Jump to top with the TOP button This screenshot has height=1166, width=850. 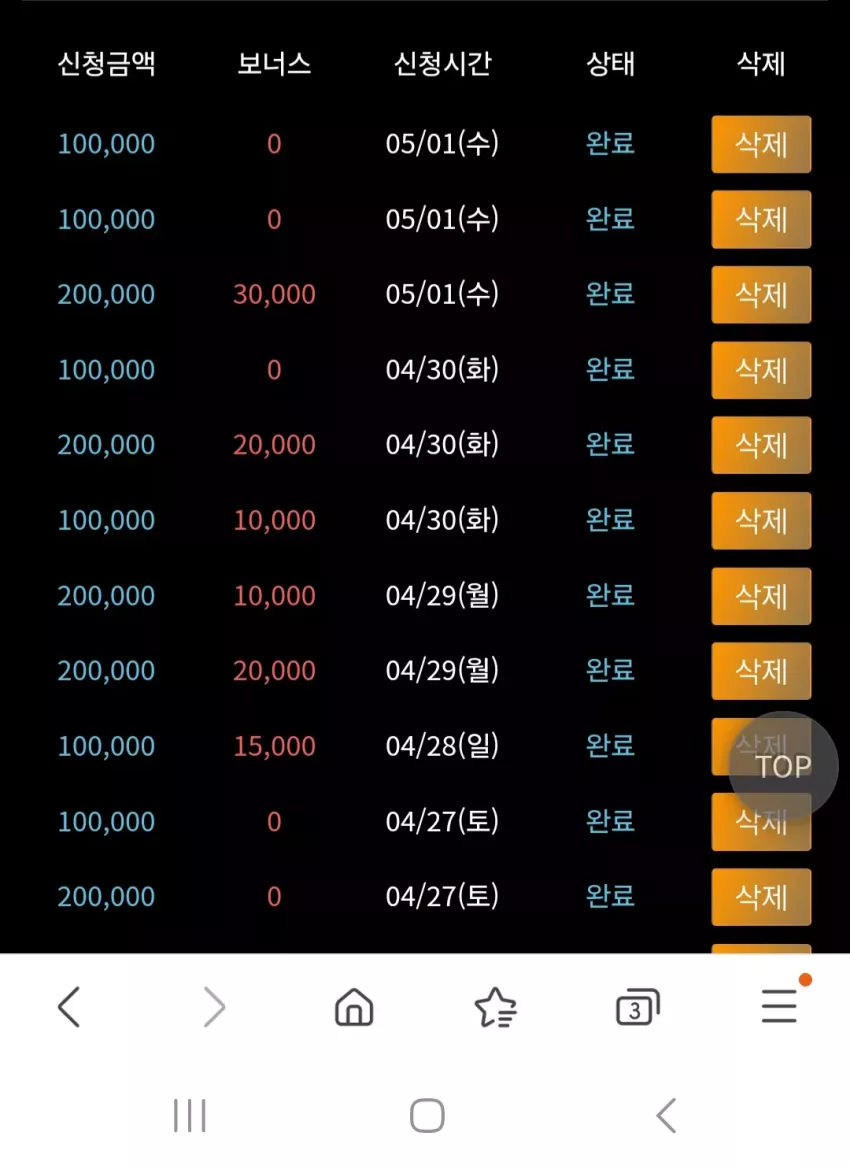pyautogui.click(x=783, y=767)
